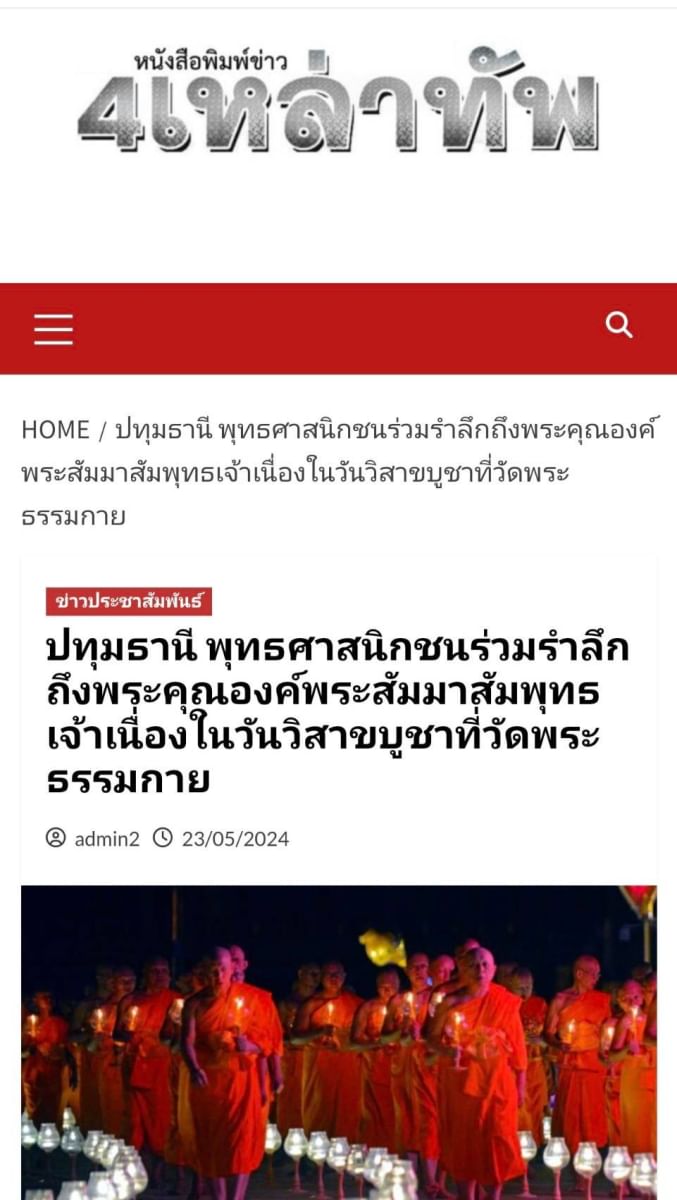Go to HOME breadcrumb link
This screenshot has height=1200, width=677.
tap(55, 430)
